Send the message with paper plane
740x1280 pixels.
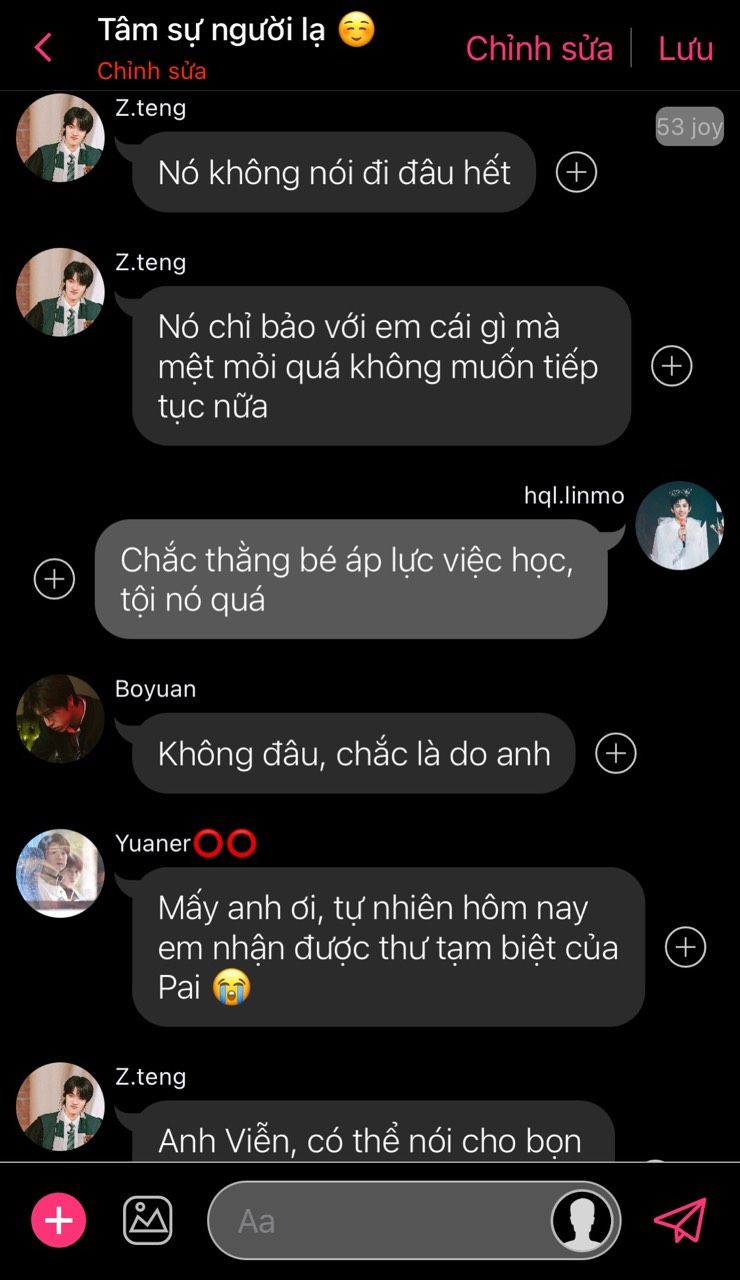[680, 1220]
